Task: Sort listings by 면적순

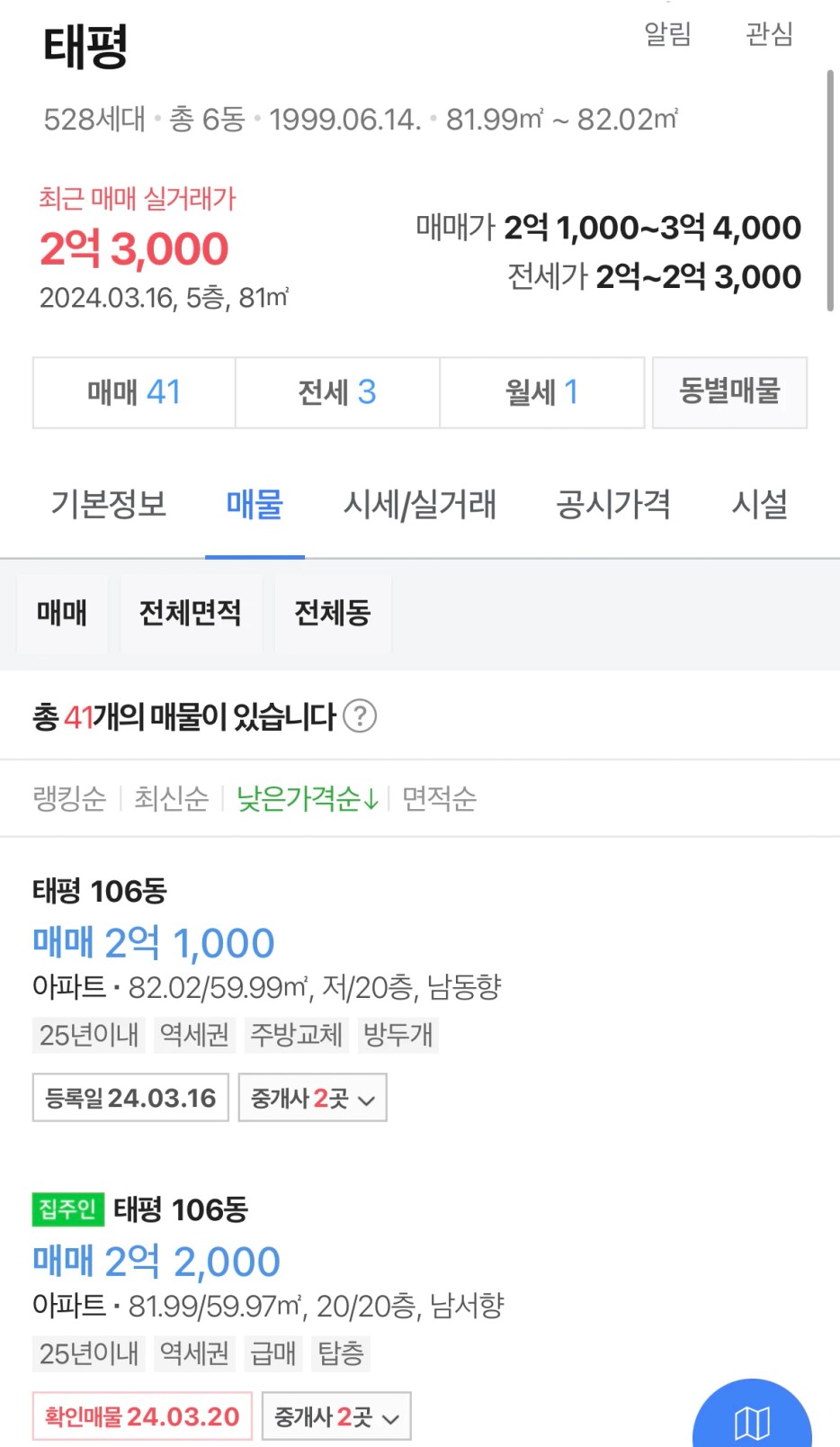Action: [439, 798]
